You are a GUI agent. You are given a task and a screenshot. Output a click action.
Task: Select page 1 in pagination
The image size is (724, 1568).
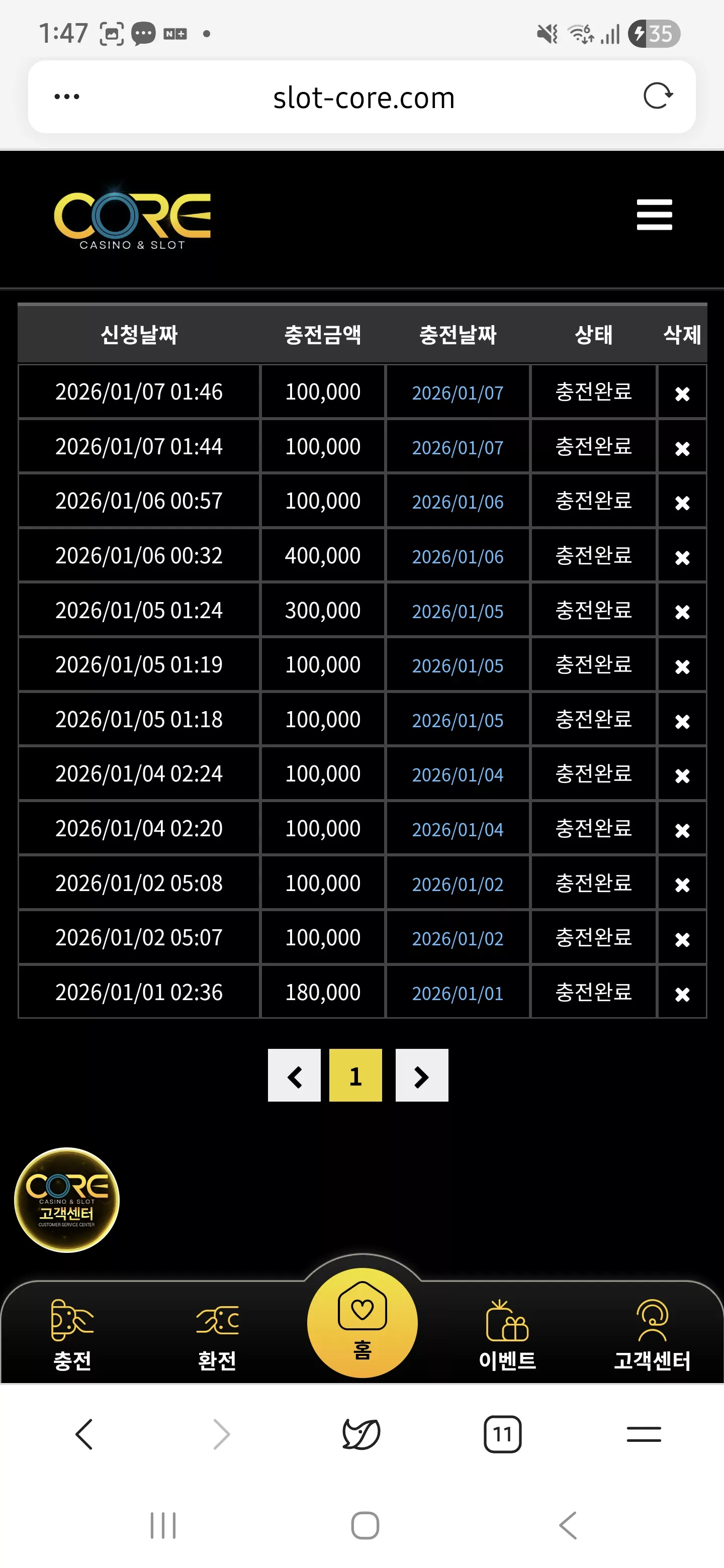pyautogui.click(x=355, y=1075)
